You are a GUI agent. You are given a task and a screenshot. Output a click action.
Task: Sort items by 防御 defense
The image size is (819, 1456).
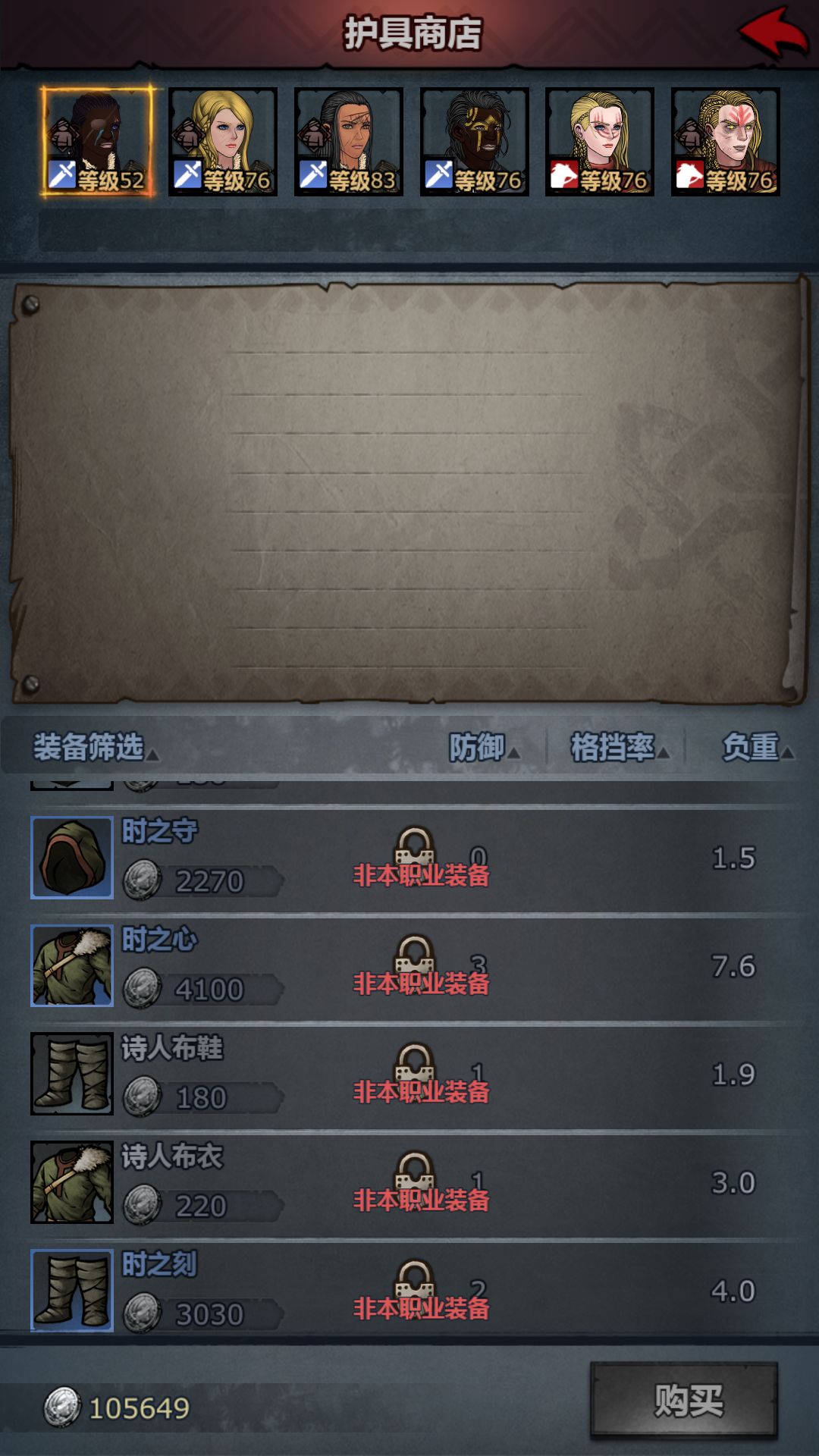484,746
